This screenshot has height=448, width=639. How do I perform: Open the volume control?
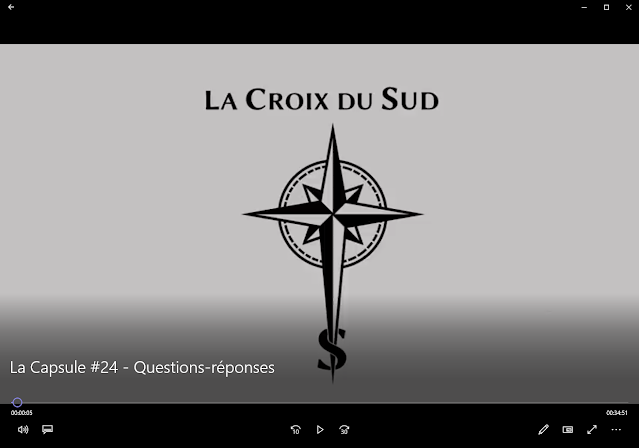click(23, 429)
